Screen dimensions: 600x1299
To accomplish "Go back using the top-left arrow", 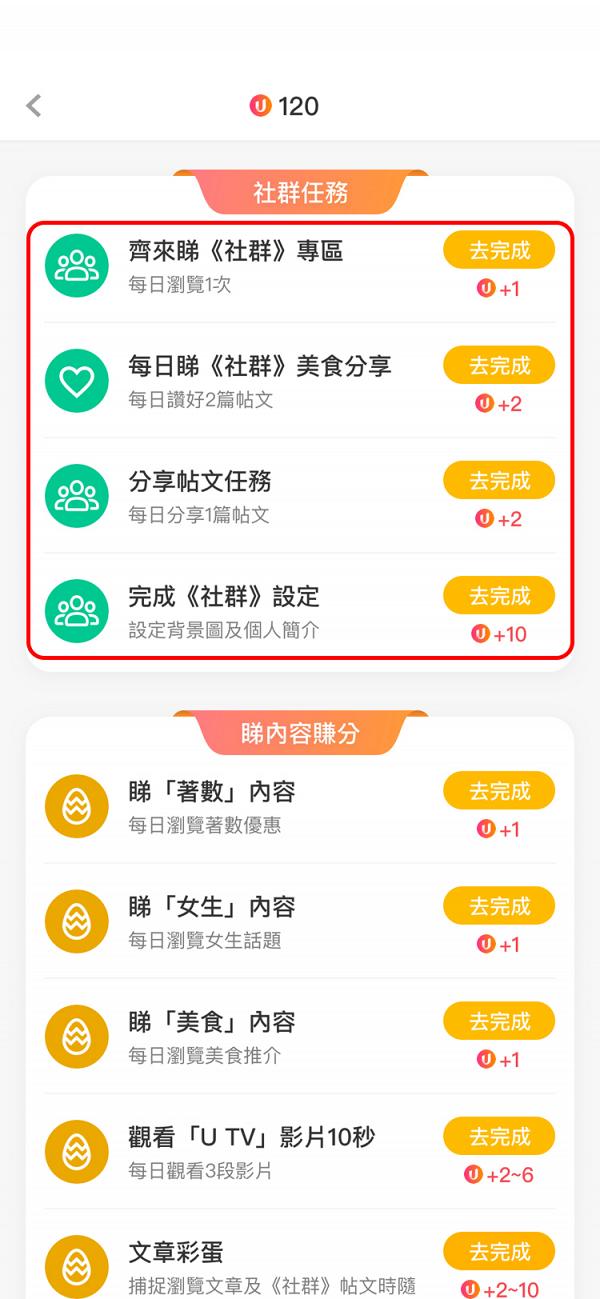I will (34, 105).
